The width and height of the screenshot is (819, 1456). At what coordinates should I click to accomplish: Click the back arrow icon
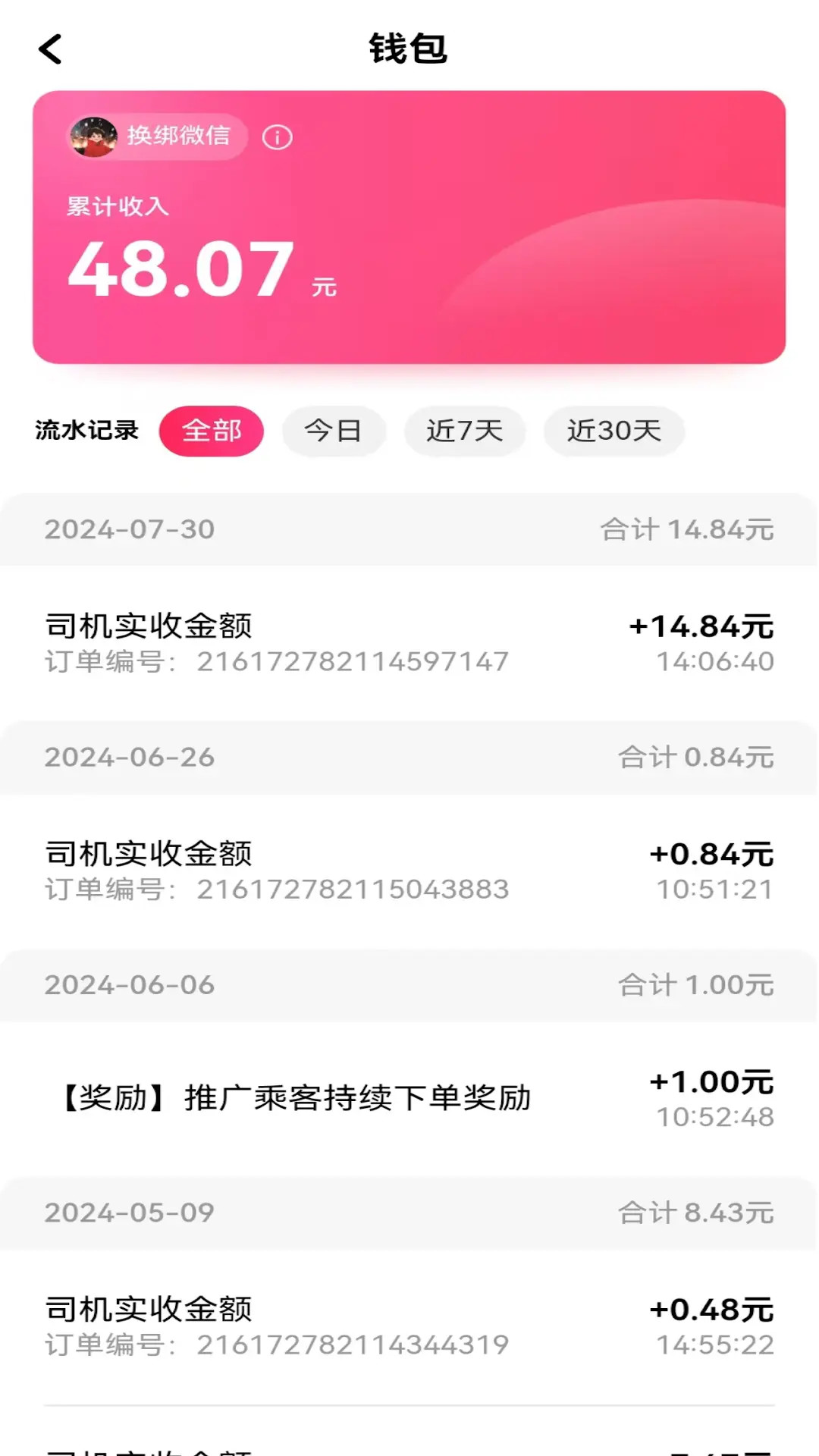[x=49, y=50]
